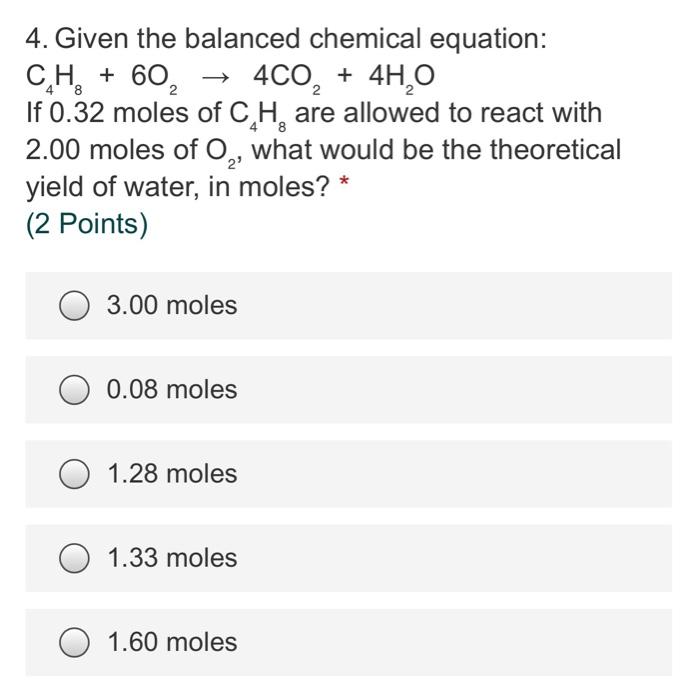Screen dimensions: 688x700
Task: Choose the 0.08 moles option
Action: pyautogui.click(x=74, y=390)
